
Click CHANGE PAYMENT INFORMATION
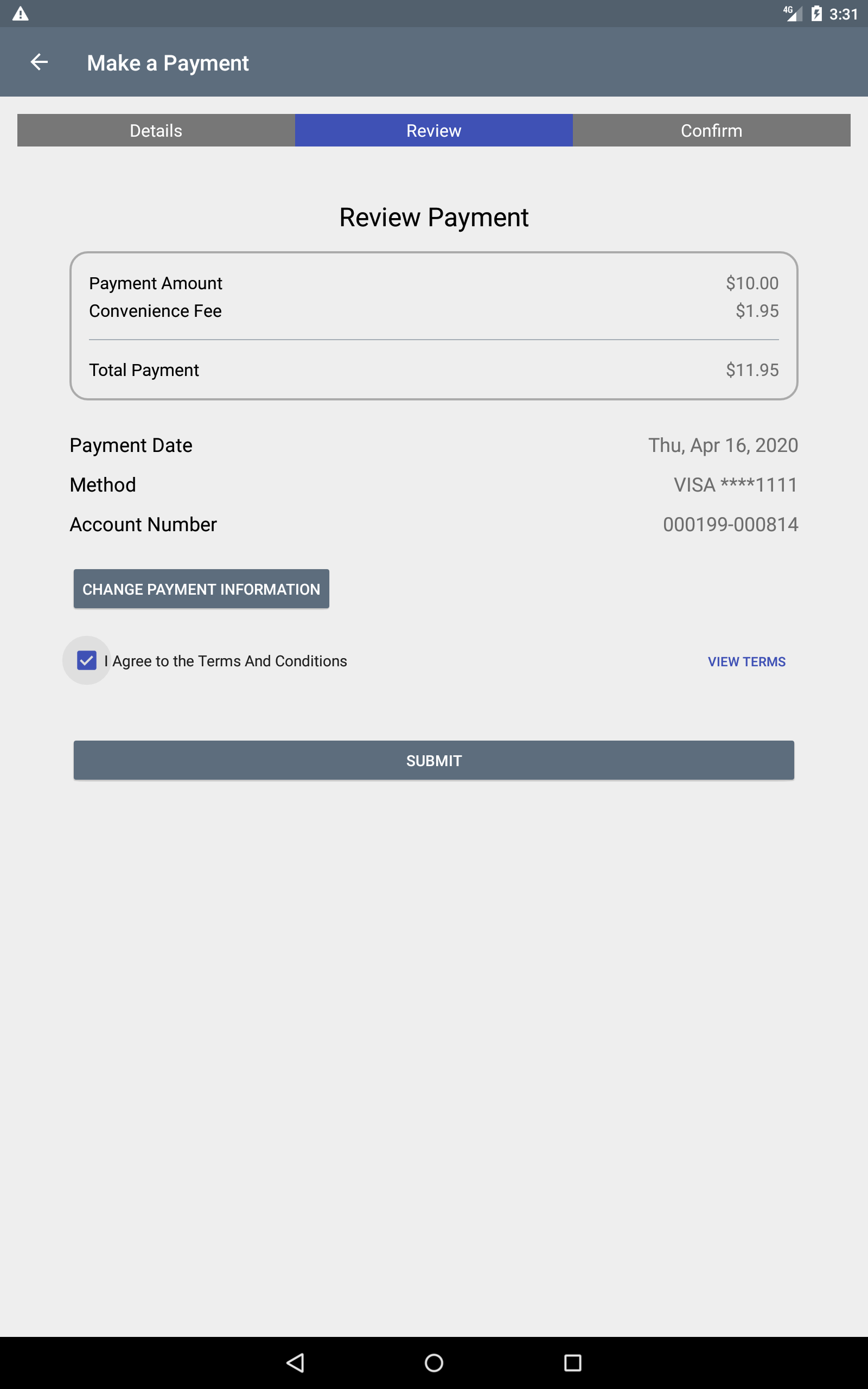pos(201,588)
